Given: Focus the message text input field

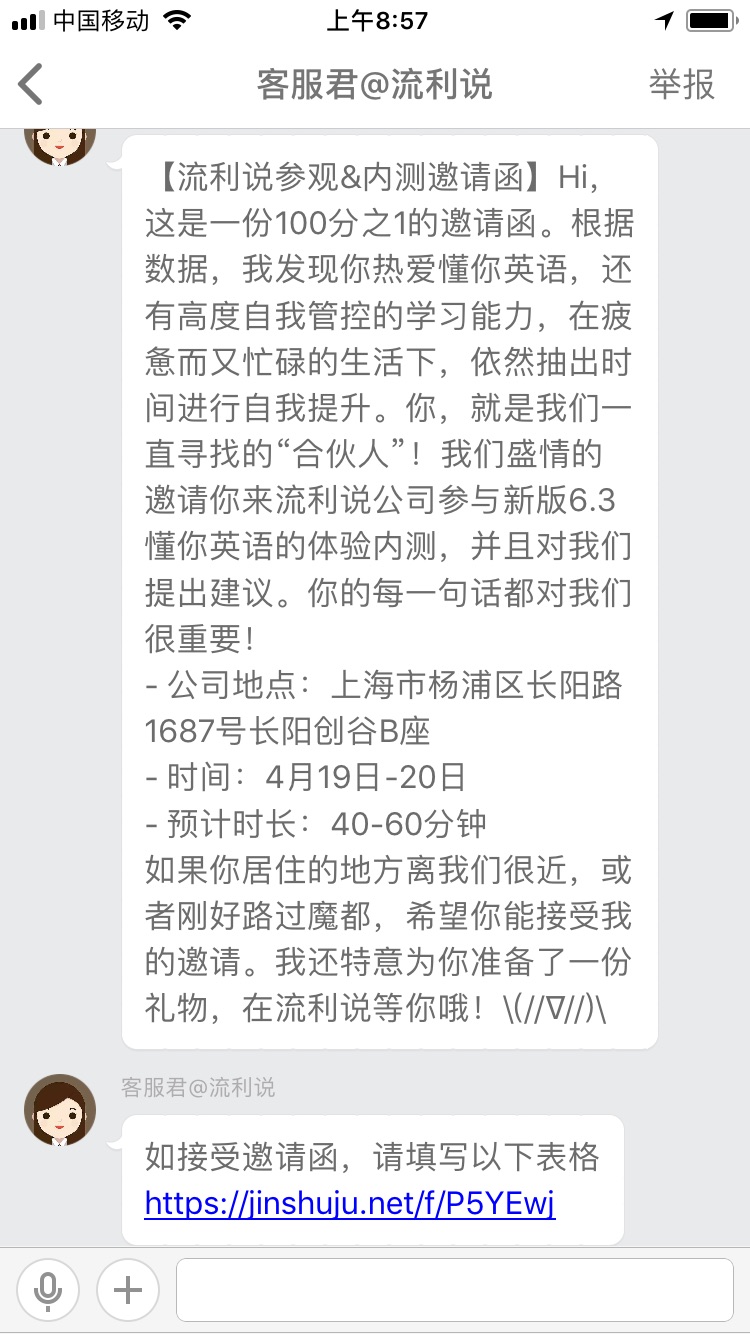Looking at the screenshot, I should 455,1290.
